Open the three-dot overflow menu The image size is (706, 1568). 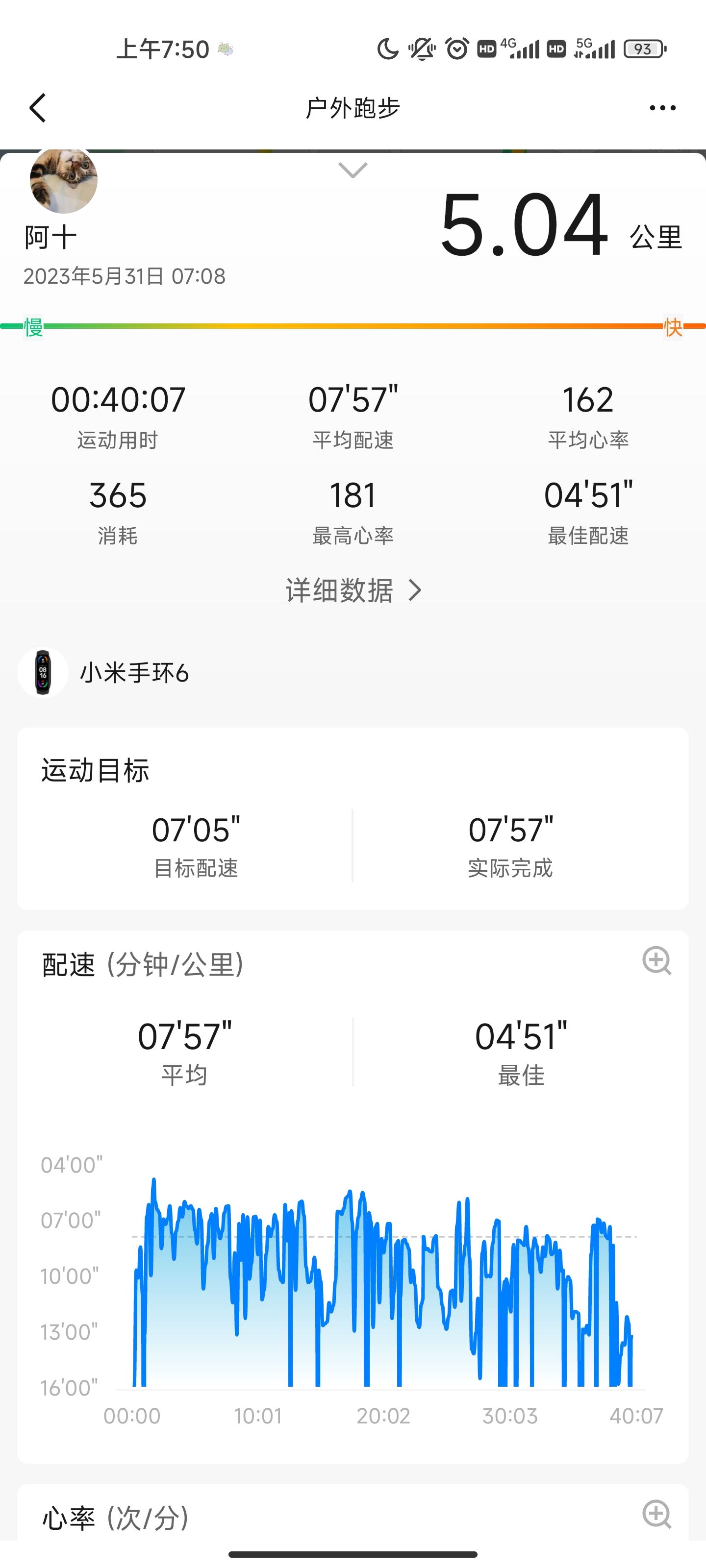tap(662, 108)
